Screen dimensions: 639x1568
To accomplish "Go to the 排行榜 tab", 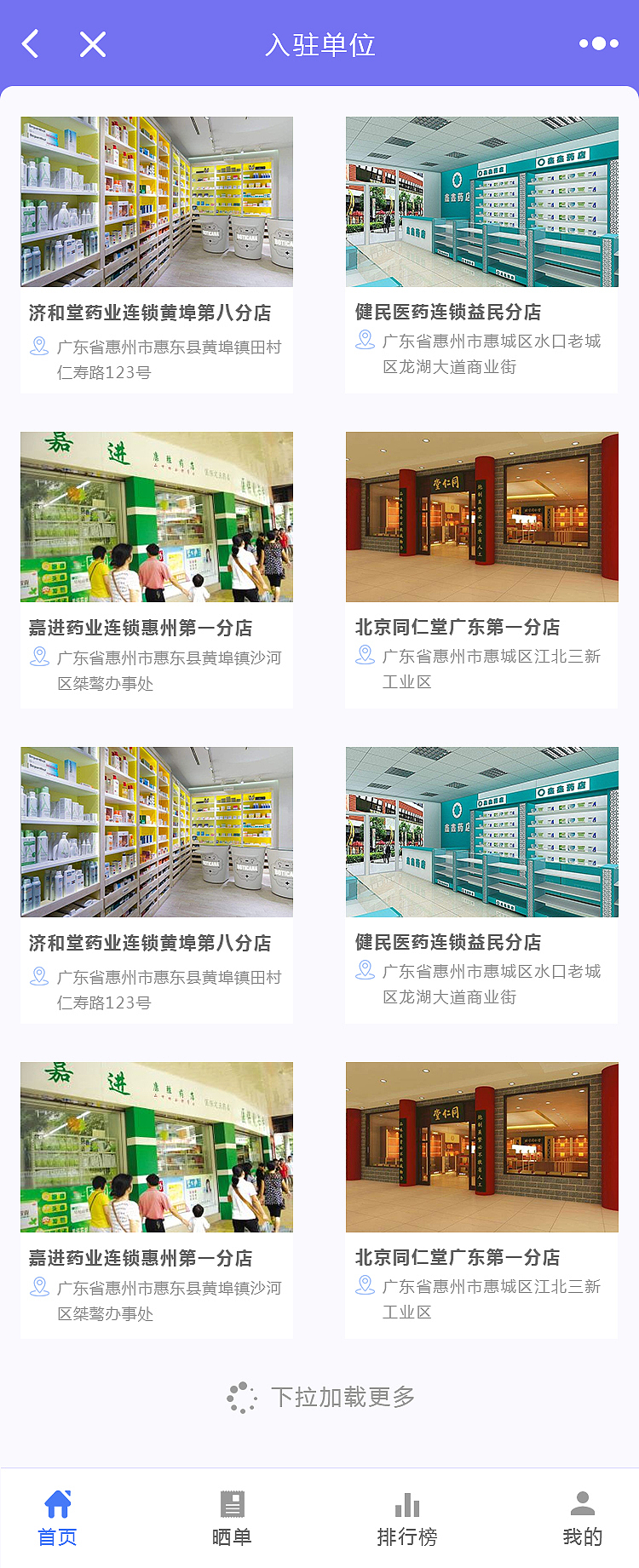I will [x=407, y=1518].
